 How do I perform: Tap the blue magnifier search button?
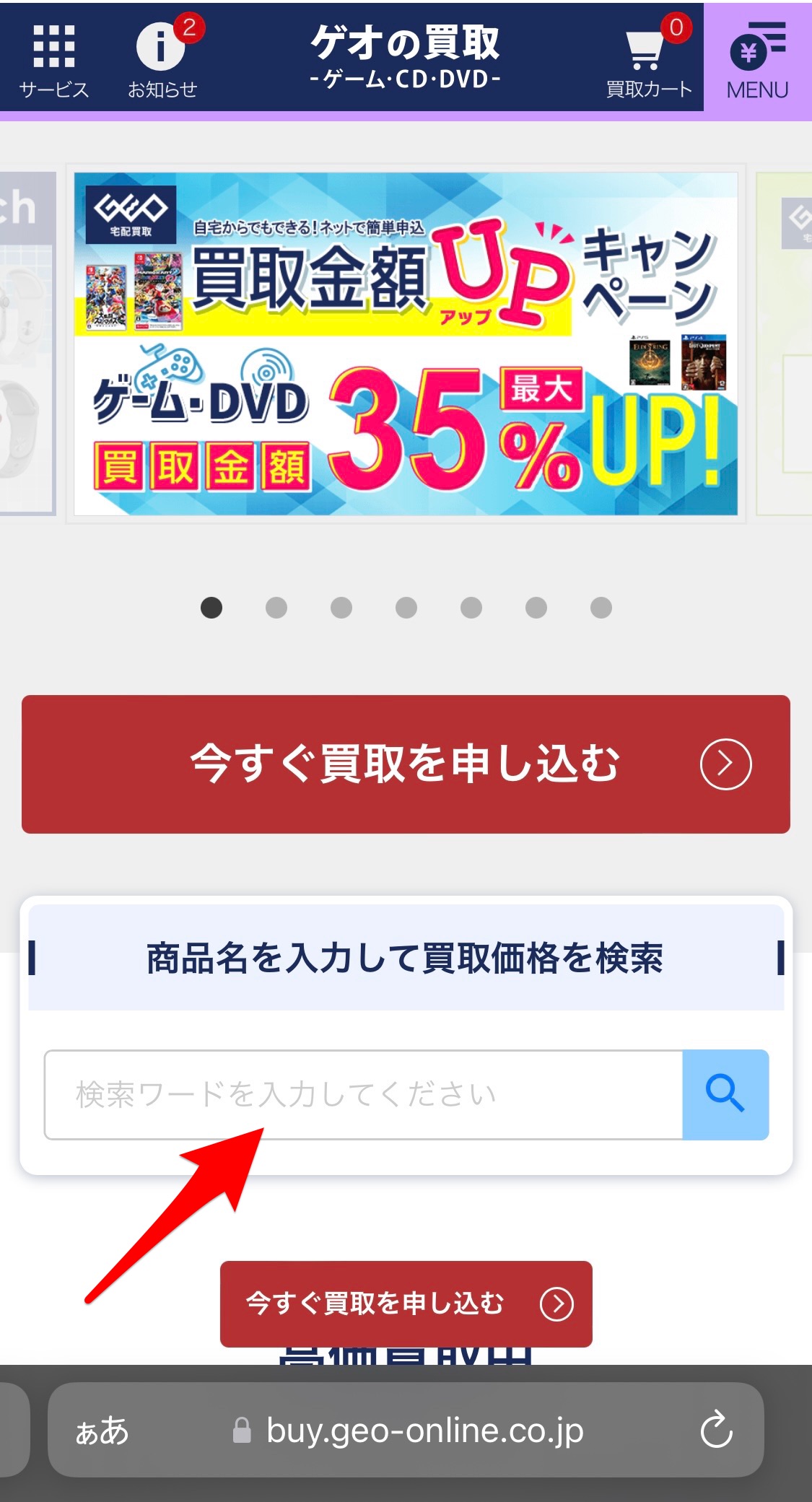pyautogui.click(x=725, y=1095)
